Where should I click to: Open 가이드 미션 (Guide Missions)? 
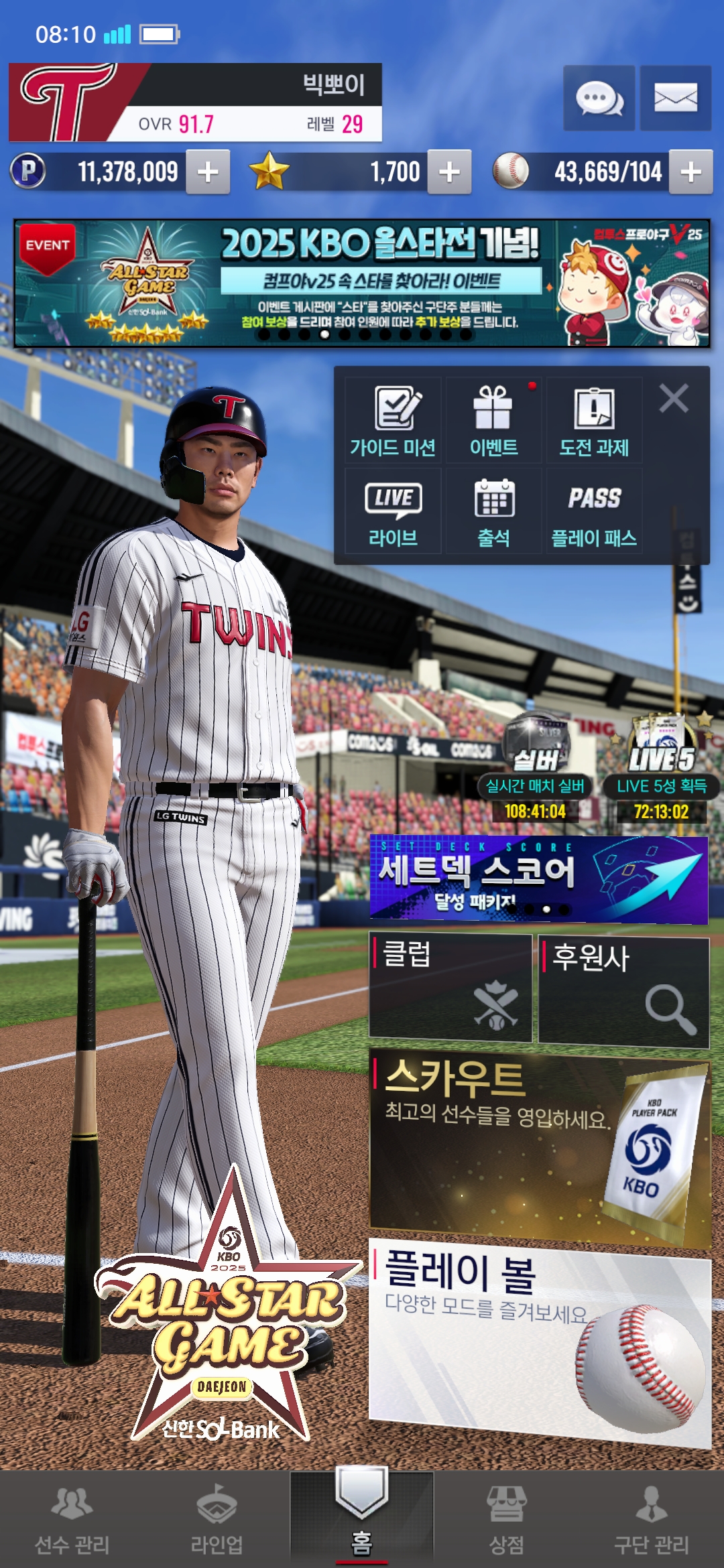click(394, 420)
